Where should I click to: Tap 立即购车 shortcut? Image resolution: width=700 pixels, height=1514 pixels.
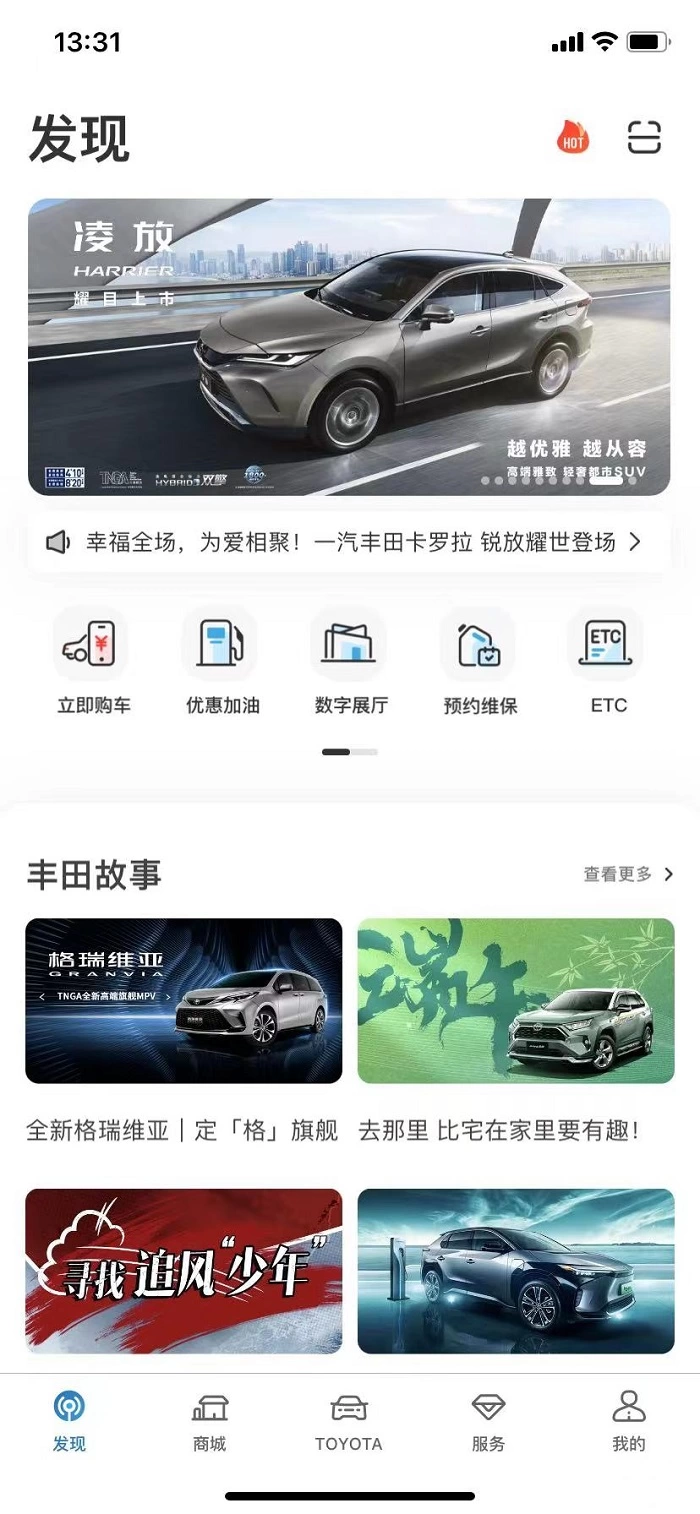(93, 662)
